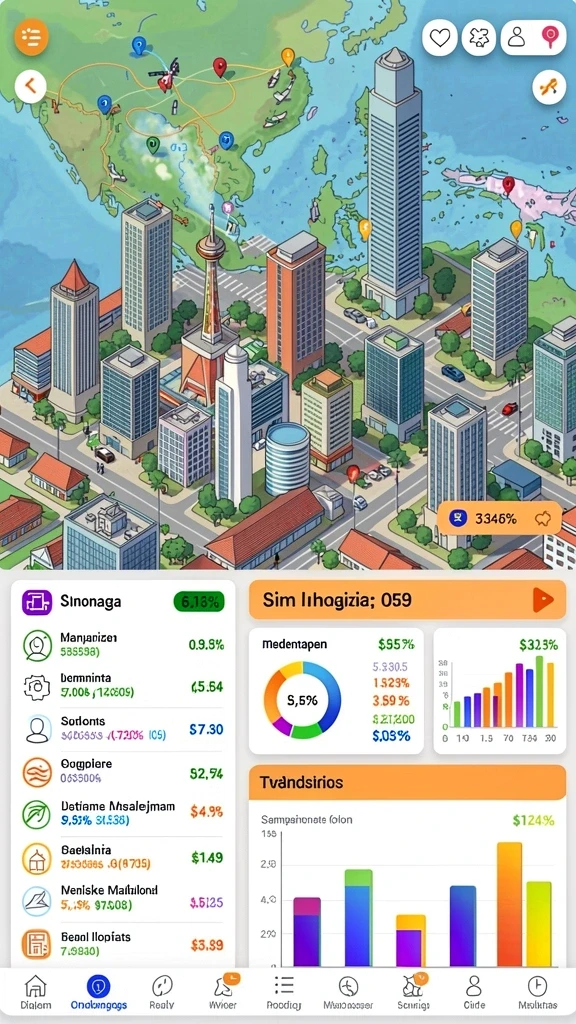Open the Mielutias tab
Screen dimensions: 576x1024
pos(537,993)
